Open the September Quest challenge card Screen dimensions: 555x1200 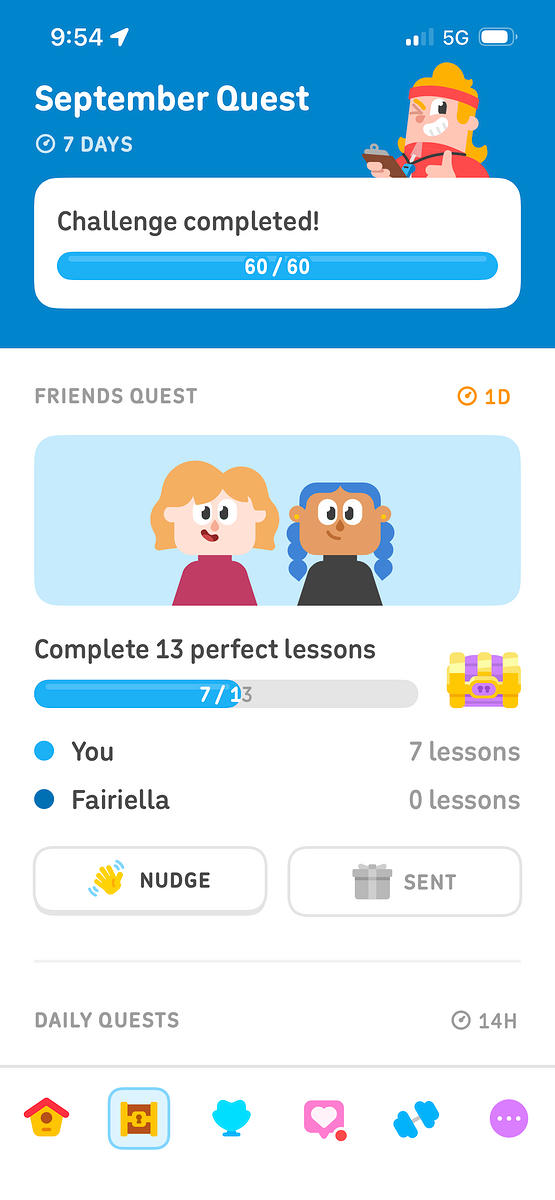[x=277, y=243]
